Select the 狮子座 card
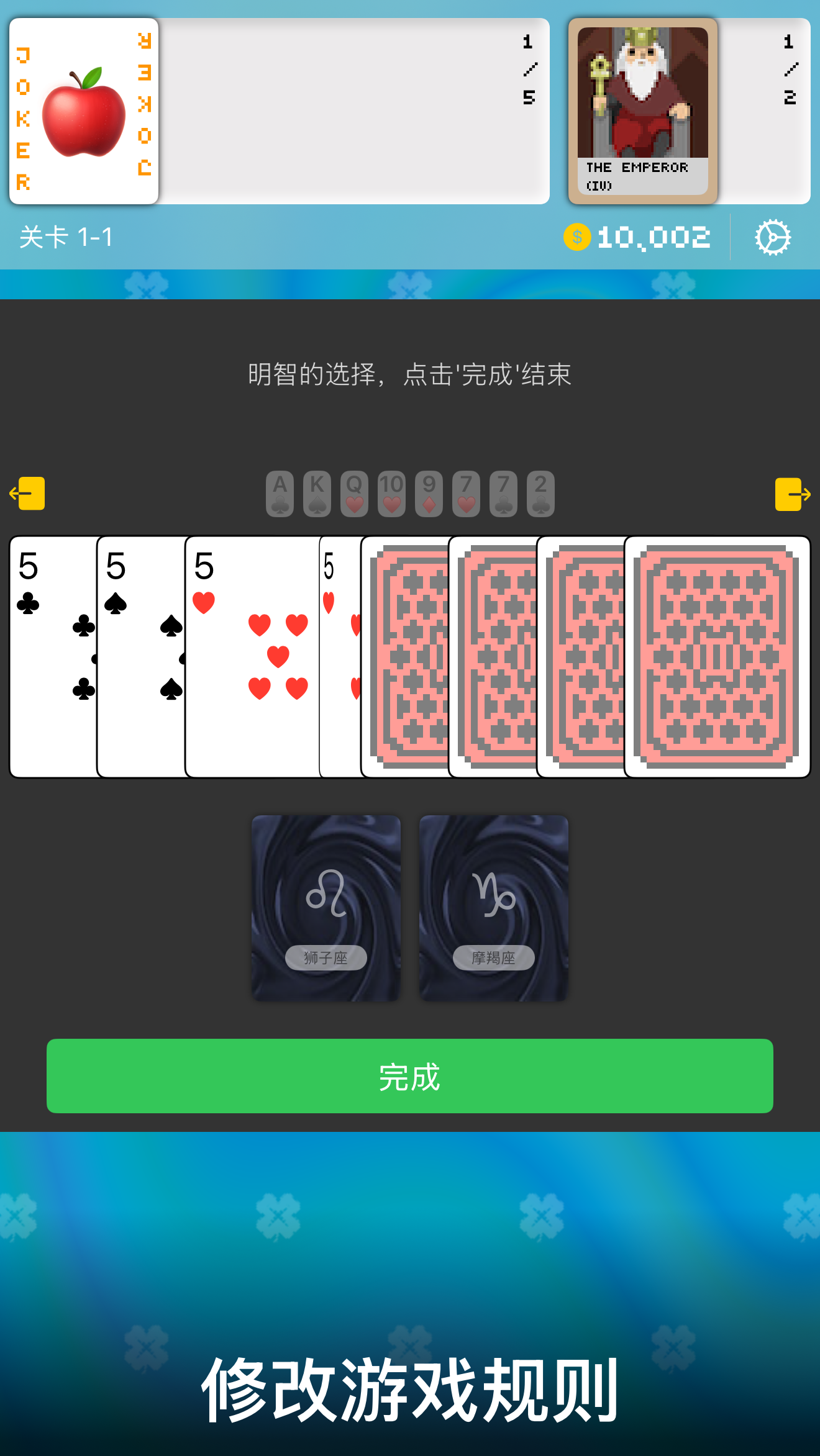The height and width of the screenshot is (1456, 820). (x=326, y=907)
